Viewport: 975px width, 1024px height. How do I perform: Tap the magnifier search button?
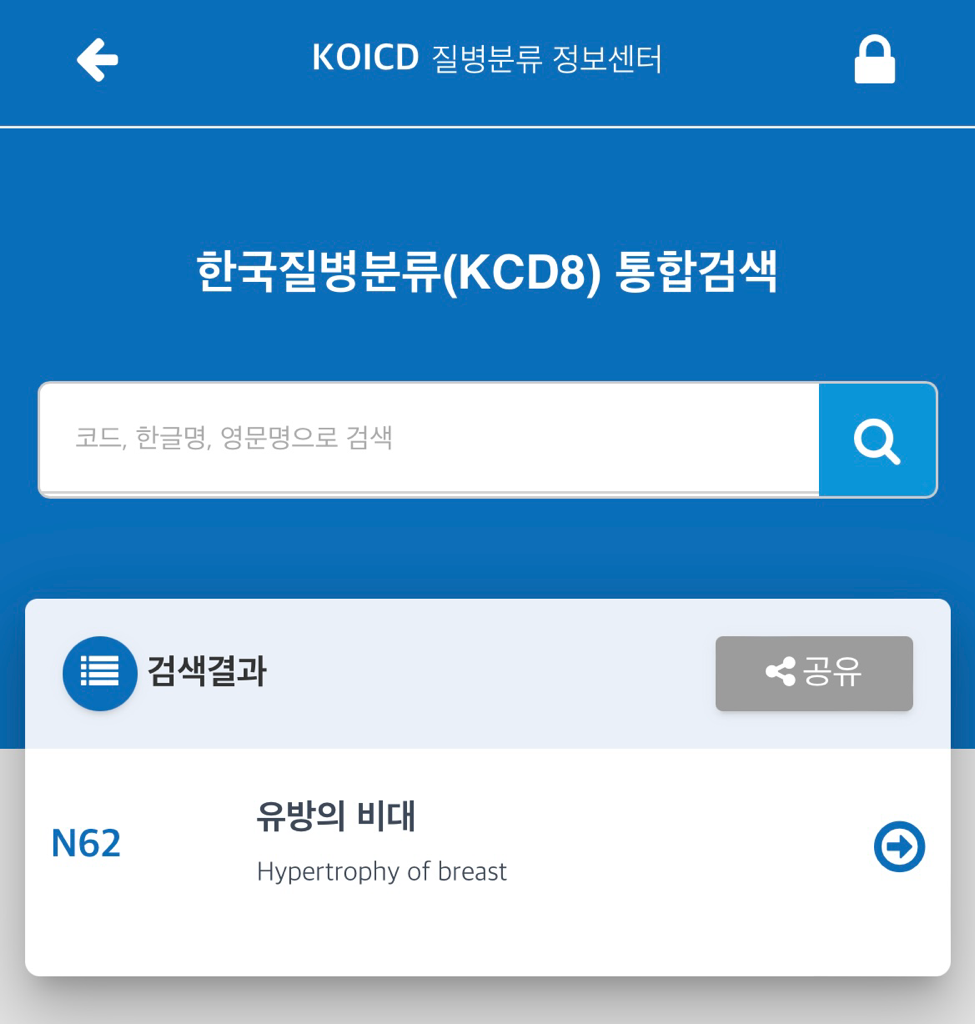[x=877, y=440]
